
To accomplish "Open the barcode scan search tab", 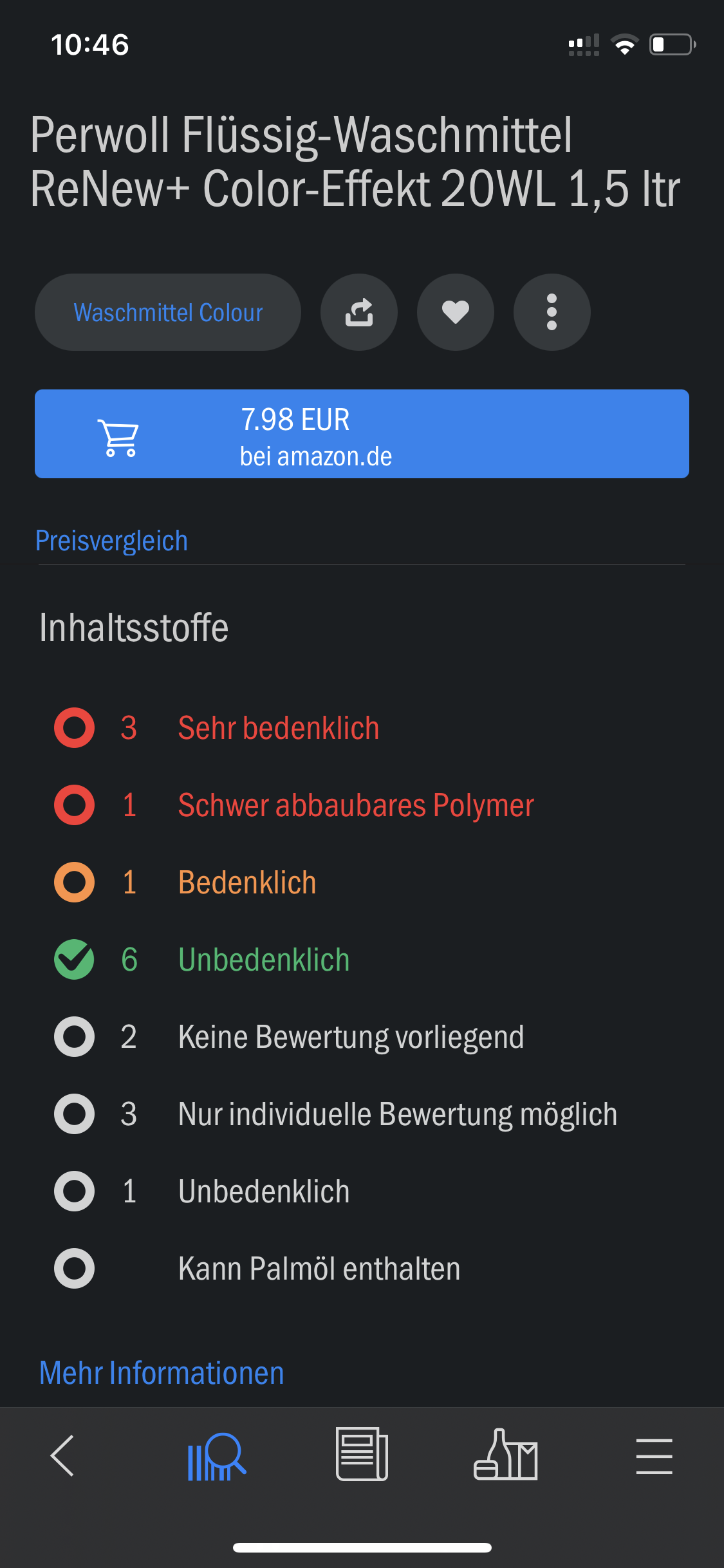I will click(216, 1456).
